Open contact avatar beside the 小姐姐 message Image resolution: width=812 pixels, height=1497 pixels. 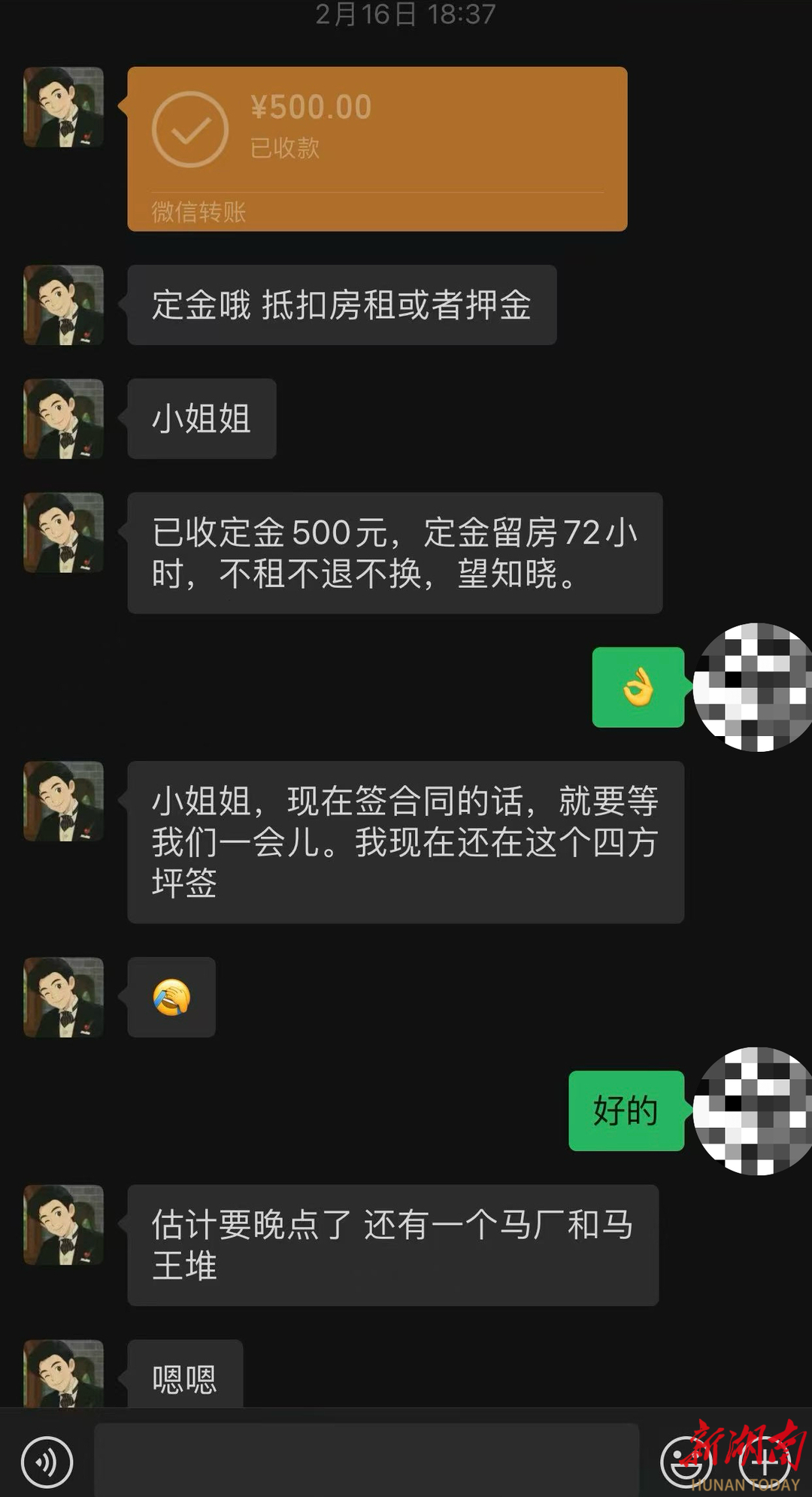point(64,419)
